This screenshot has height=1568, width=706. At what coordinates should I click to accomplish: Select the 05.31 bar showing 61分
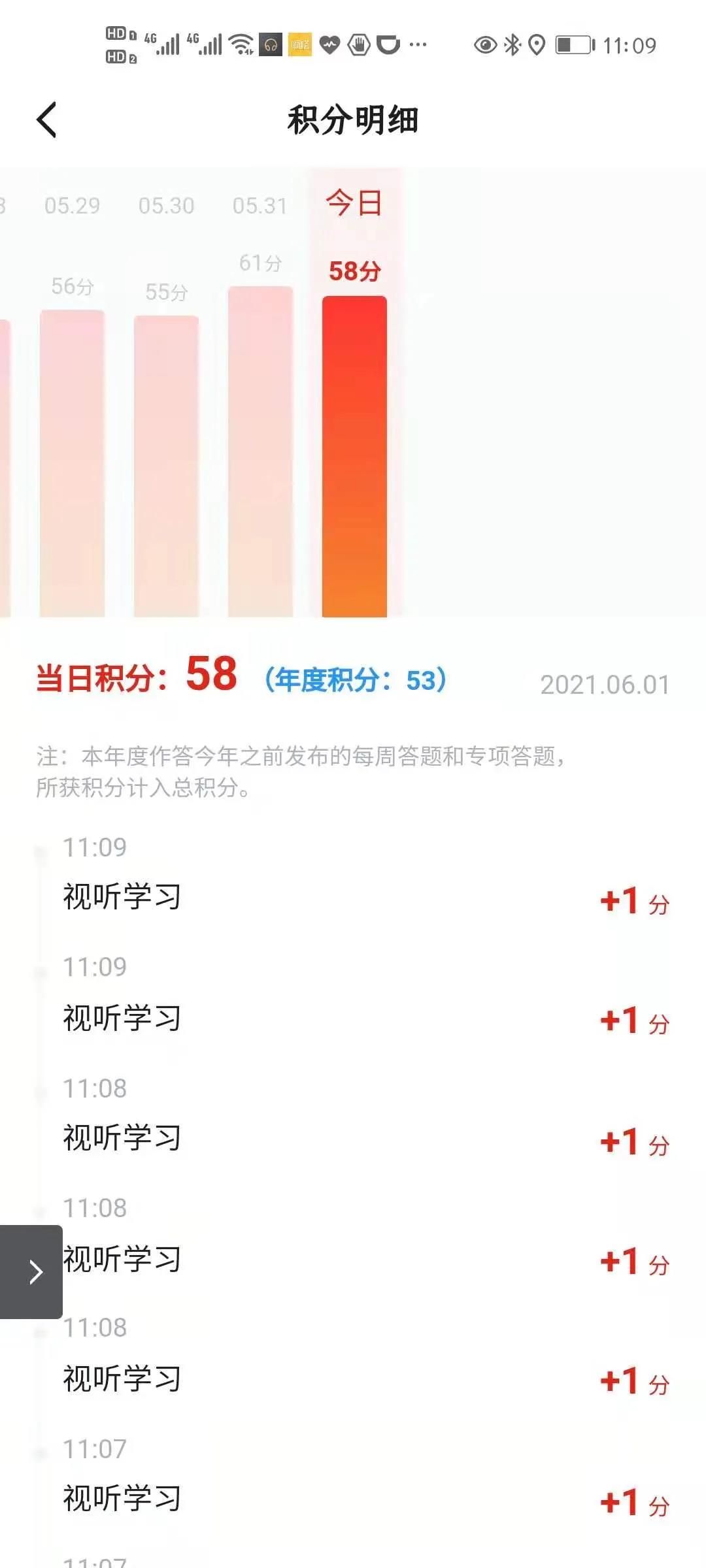pos(260,451)
